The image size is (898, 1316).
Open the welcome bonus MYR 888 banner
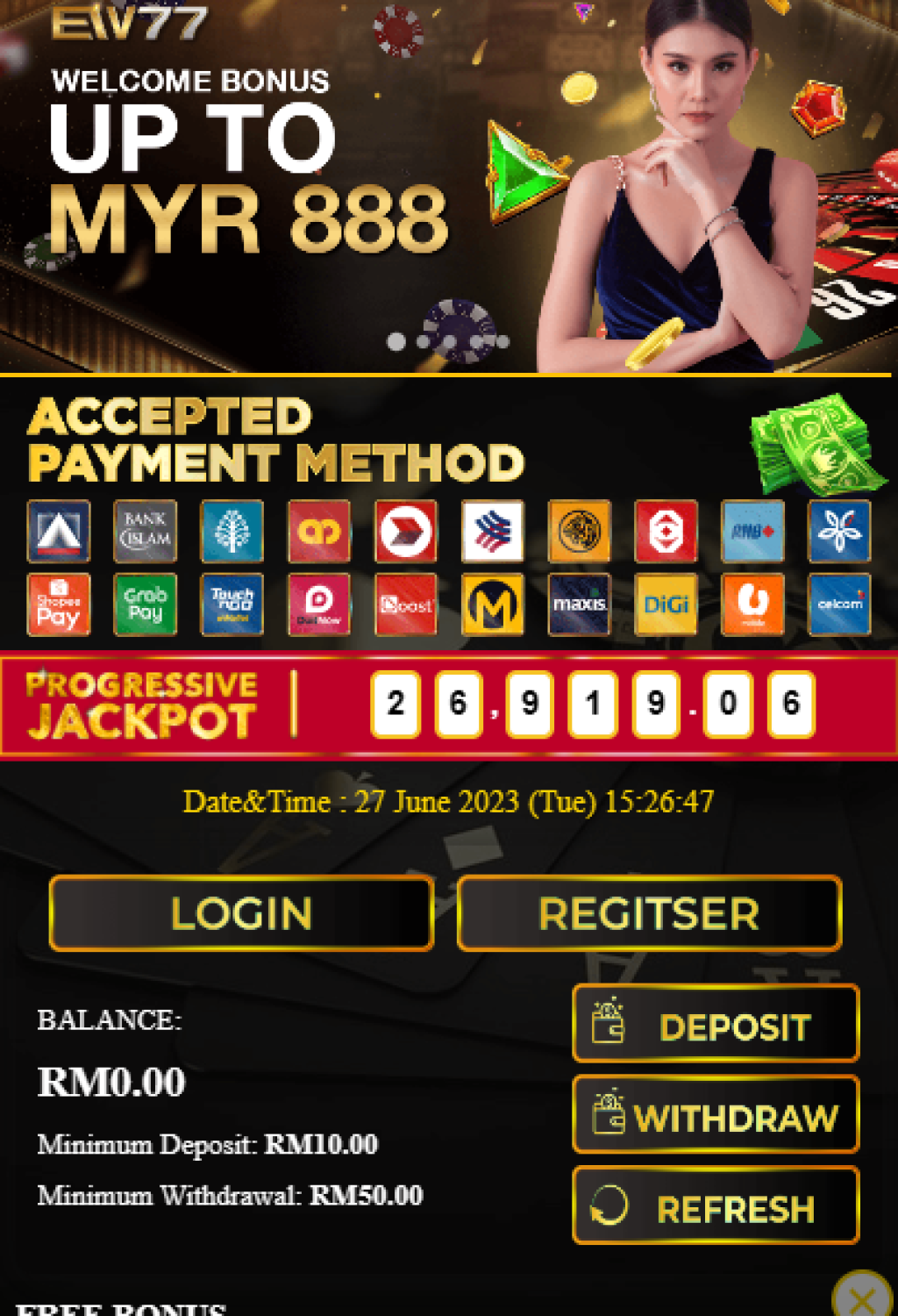351,184
